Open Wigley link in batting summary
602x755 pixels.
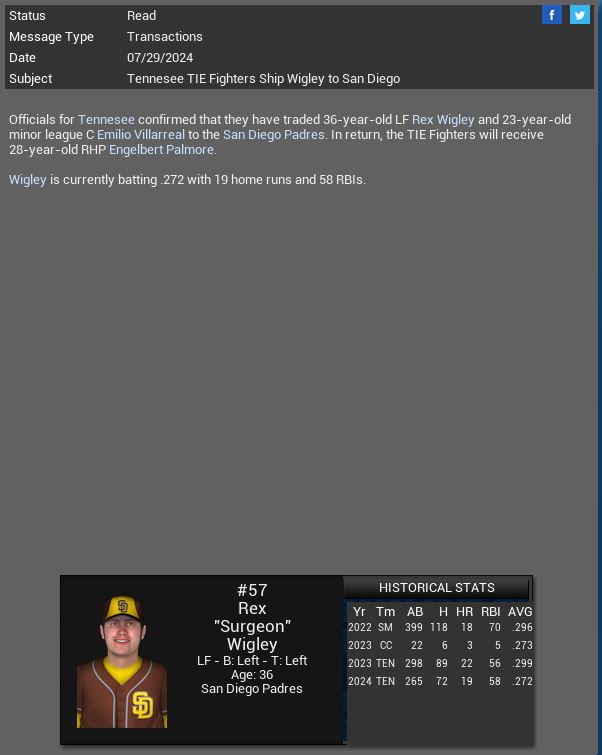tap(28, 179)
